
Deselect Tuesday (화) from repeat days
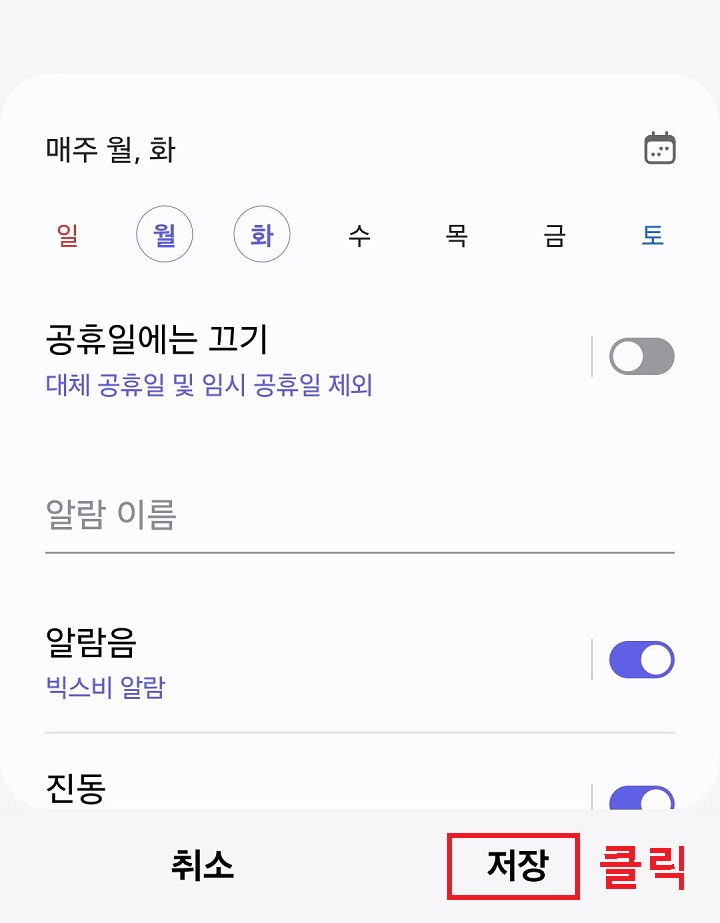click(x=261, y=234)
